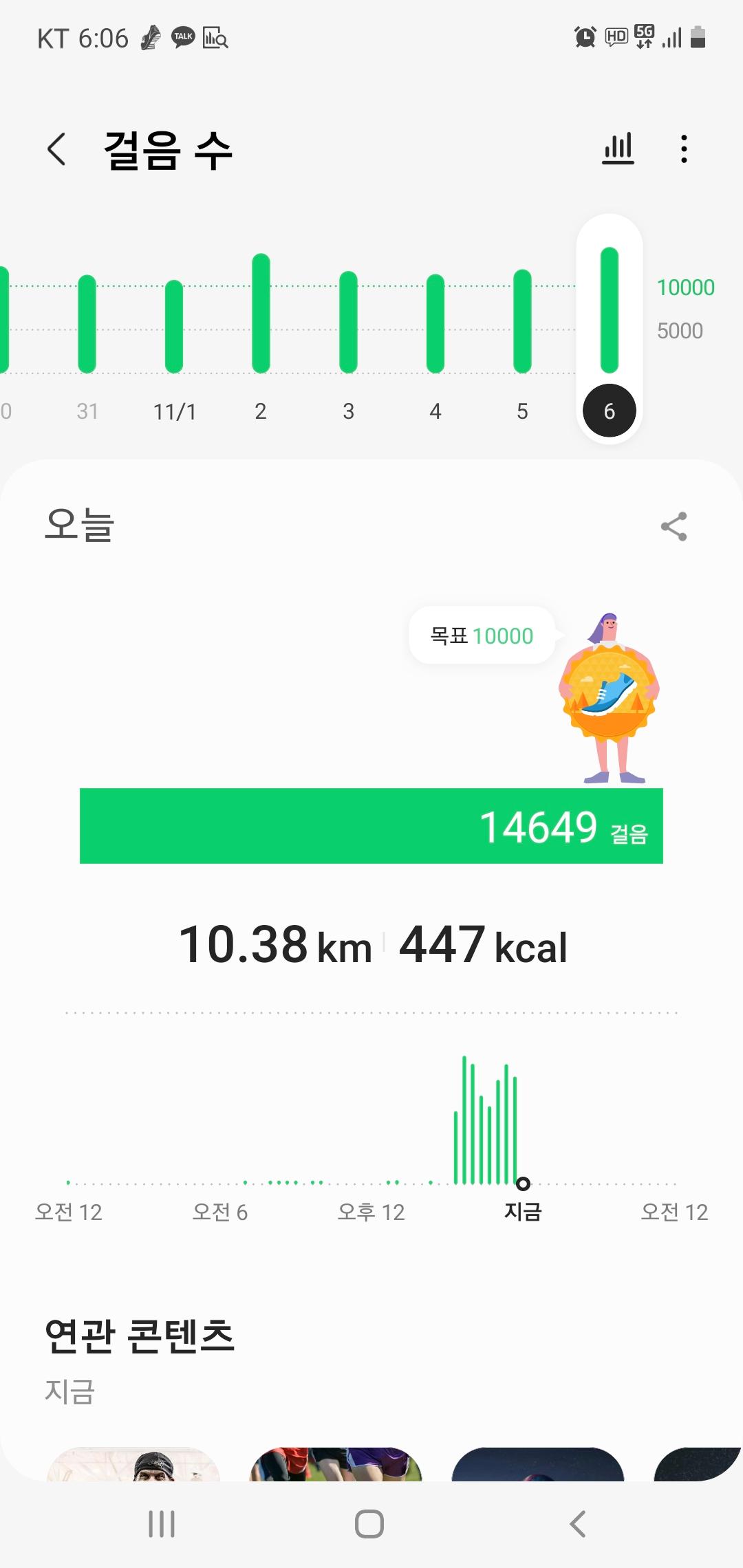Select the bar for day 2
Image resolution: width=743 pixels, height=1568 pixels.
pyautogui.click(x=261, y=314)
